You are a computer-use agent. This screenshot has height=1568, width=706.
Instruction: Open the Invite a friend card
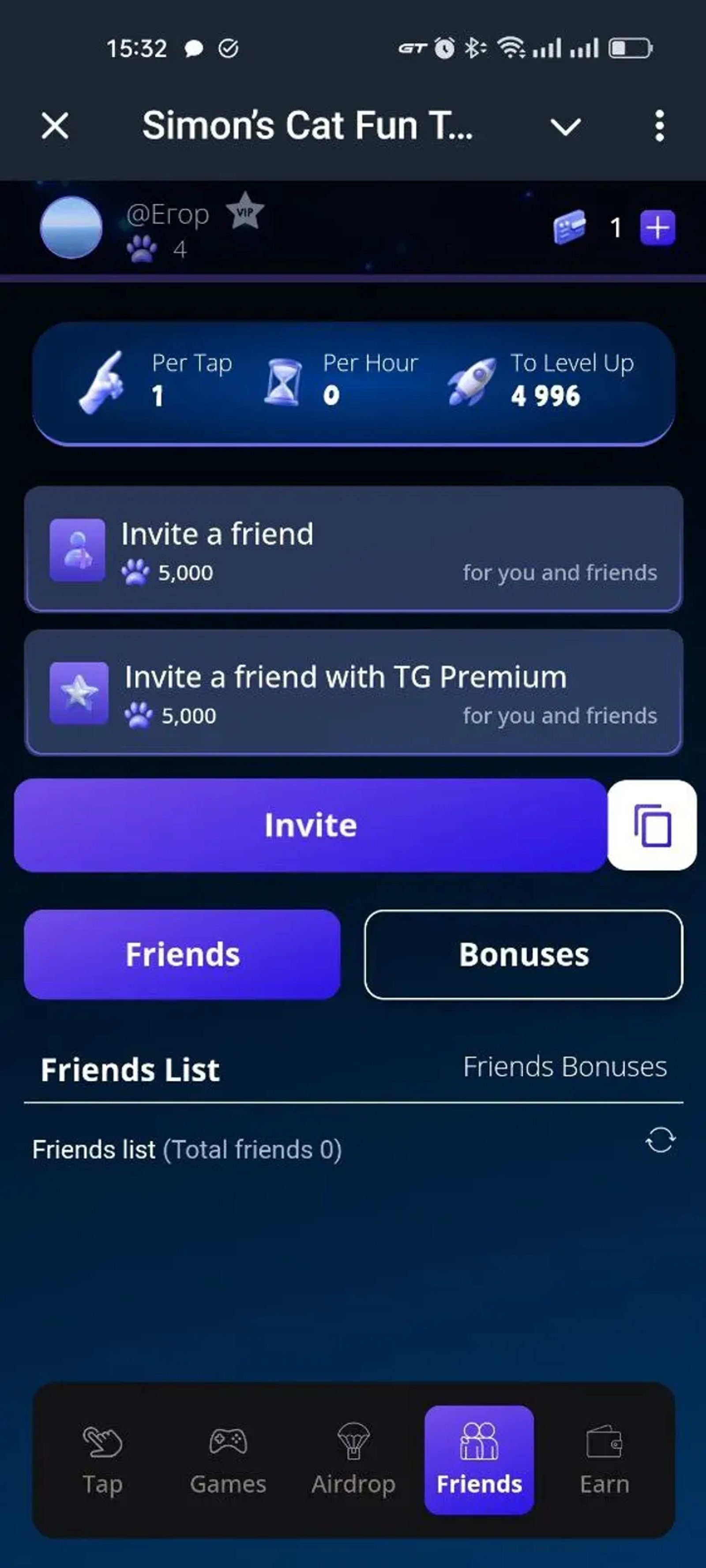(x=353, y=550)
